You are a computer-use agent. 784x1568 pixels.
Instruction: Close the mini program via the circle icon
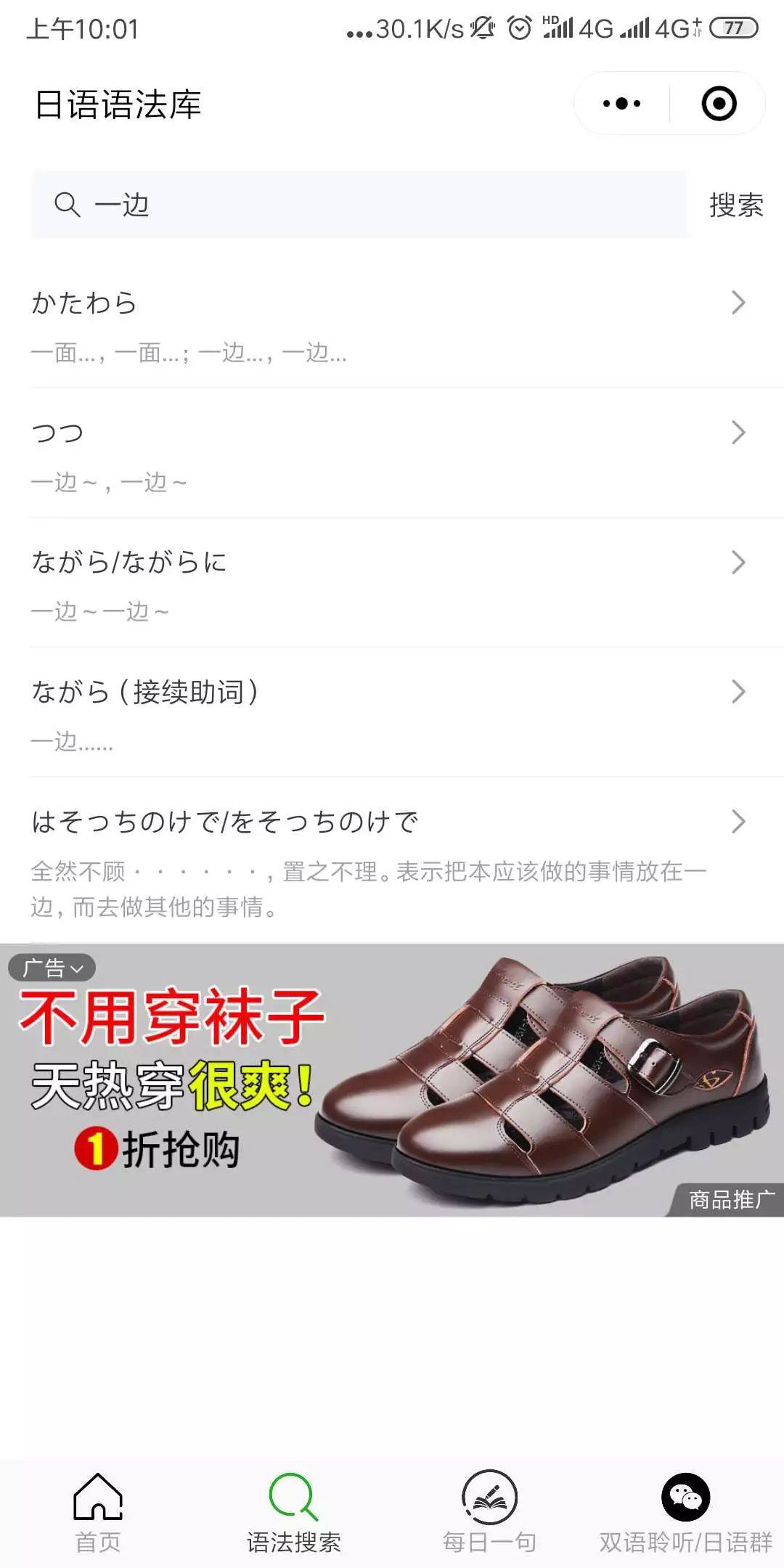[719, 104]
